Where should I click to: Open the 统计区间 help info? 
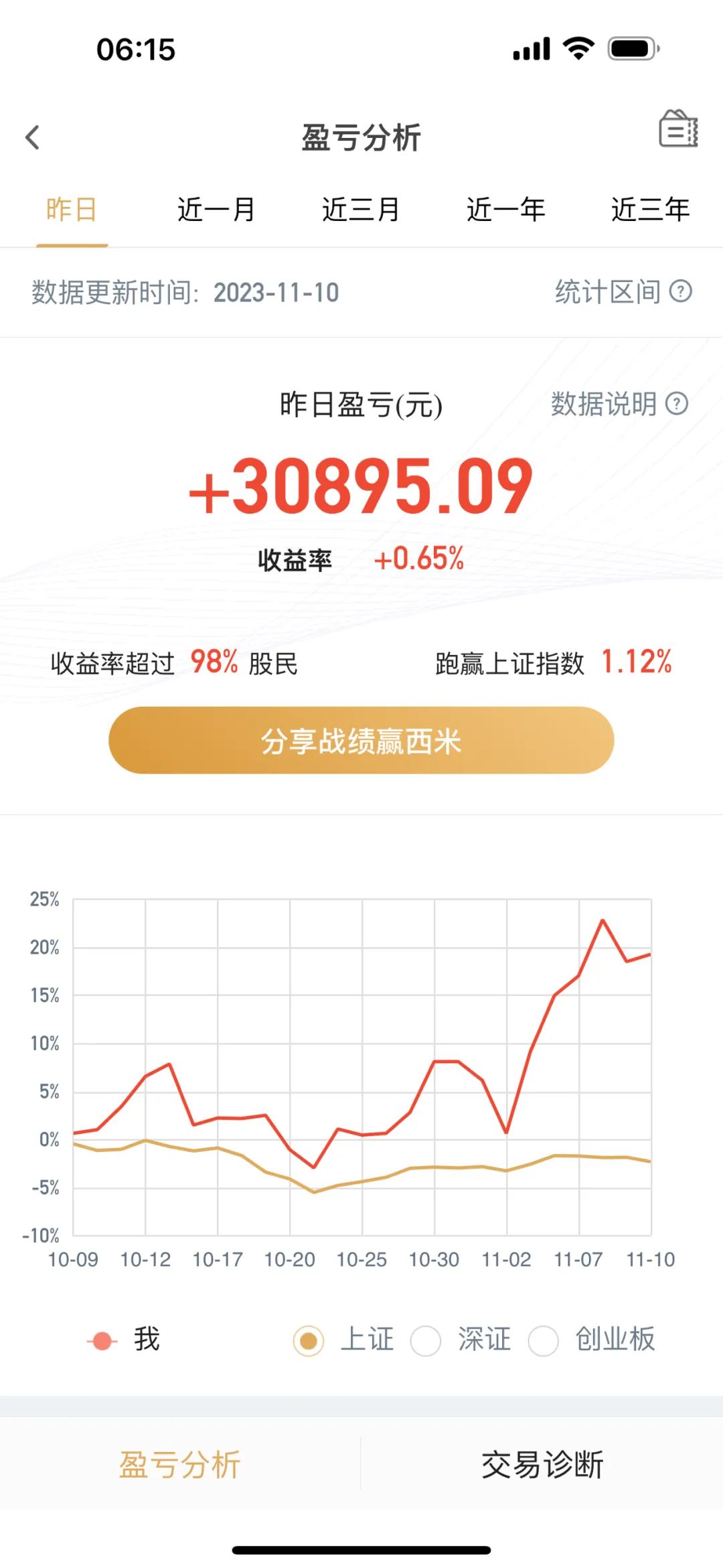click(623, 292)
